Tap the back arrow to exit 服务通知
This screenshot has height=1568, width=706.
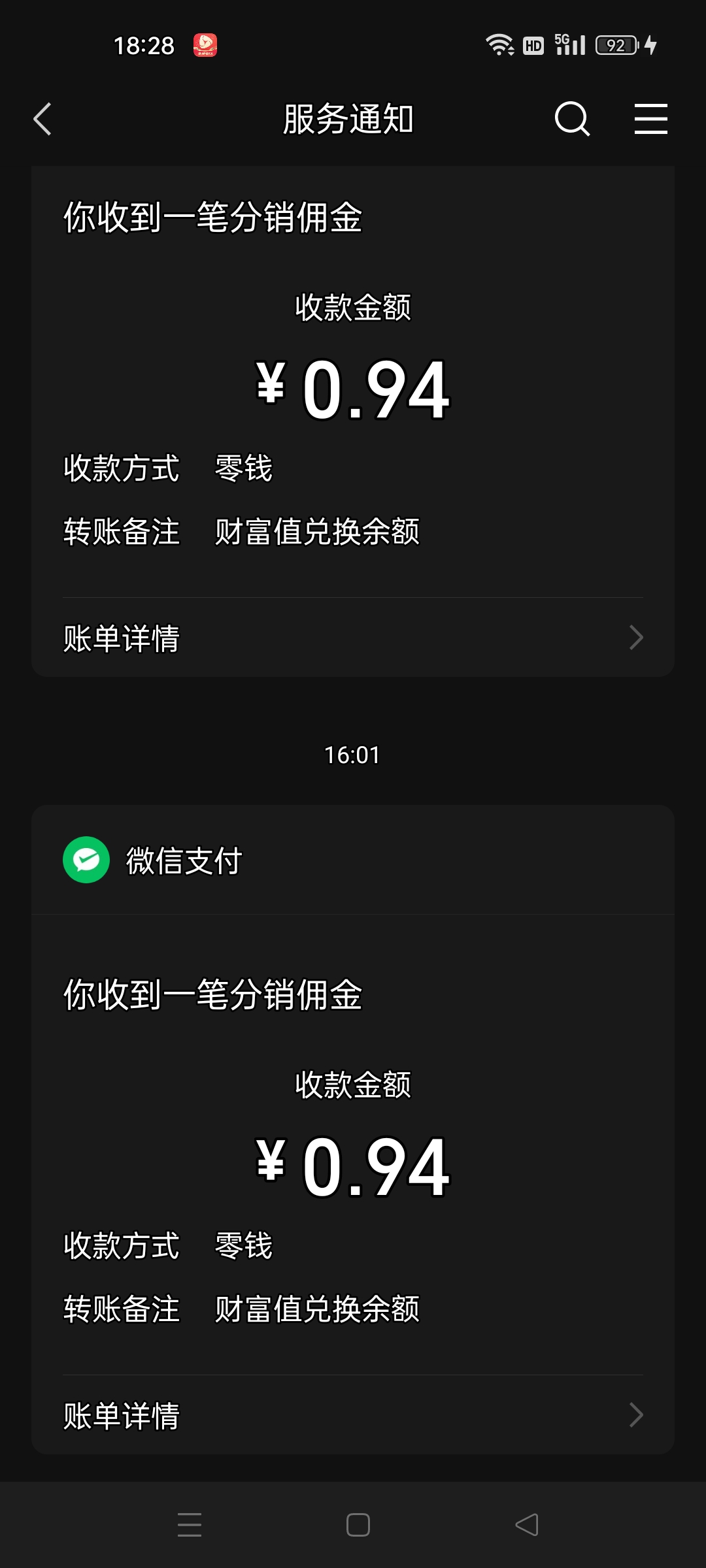point(42,120)
